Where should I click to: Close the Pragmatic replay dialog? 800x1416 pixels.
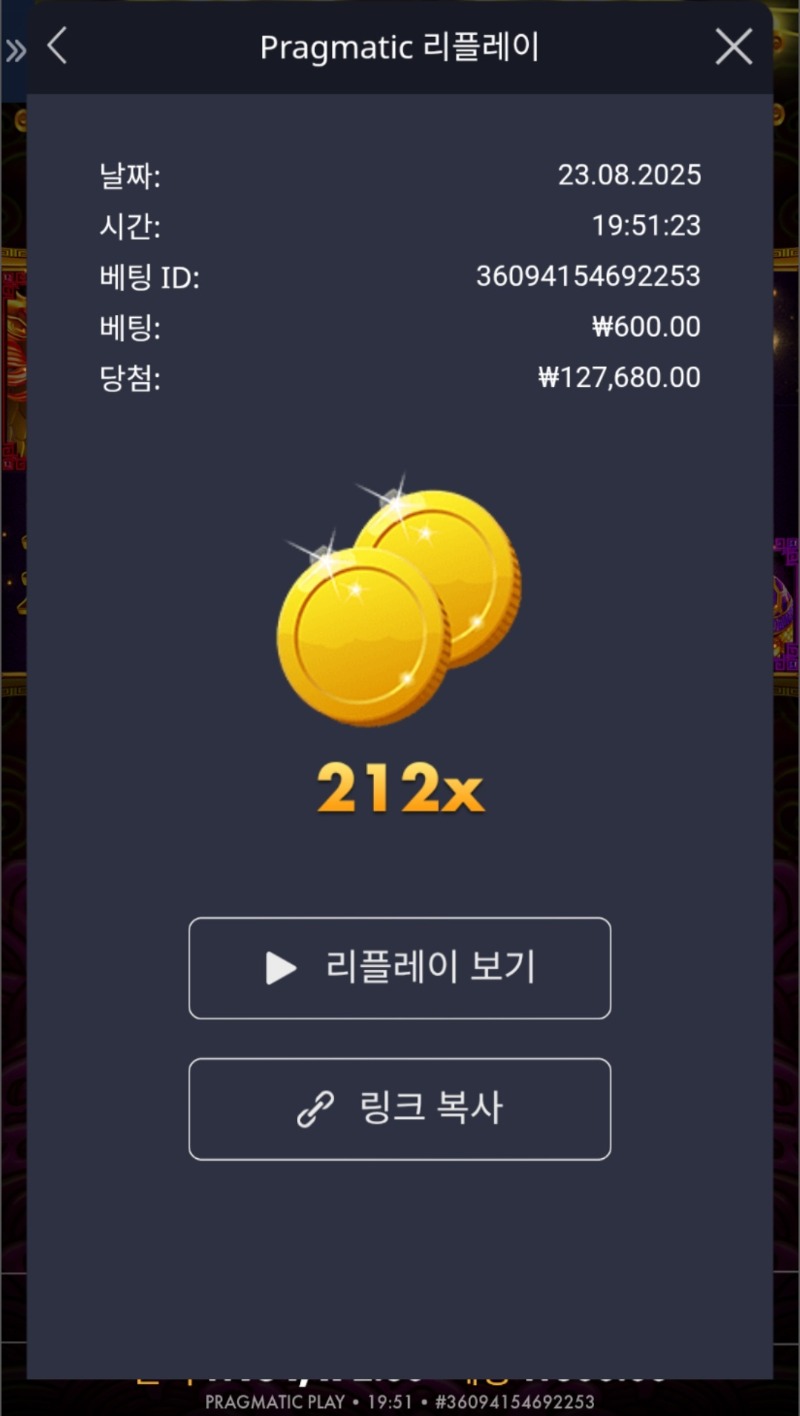click(734, 47)
